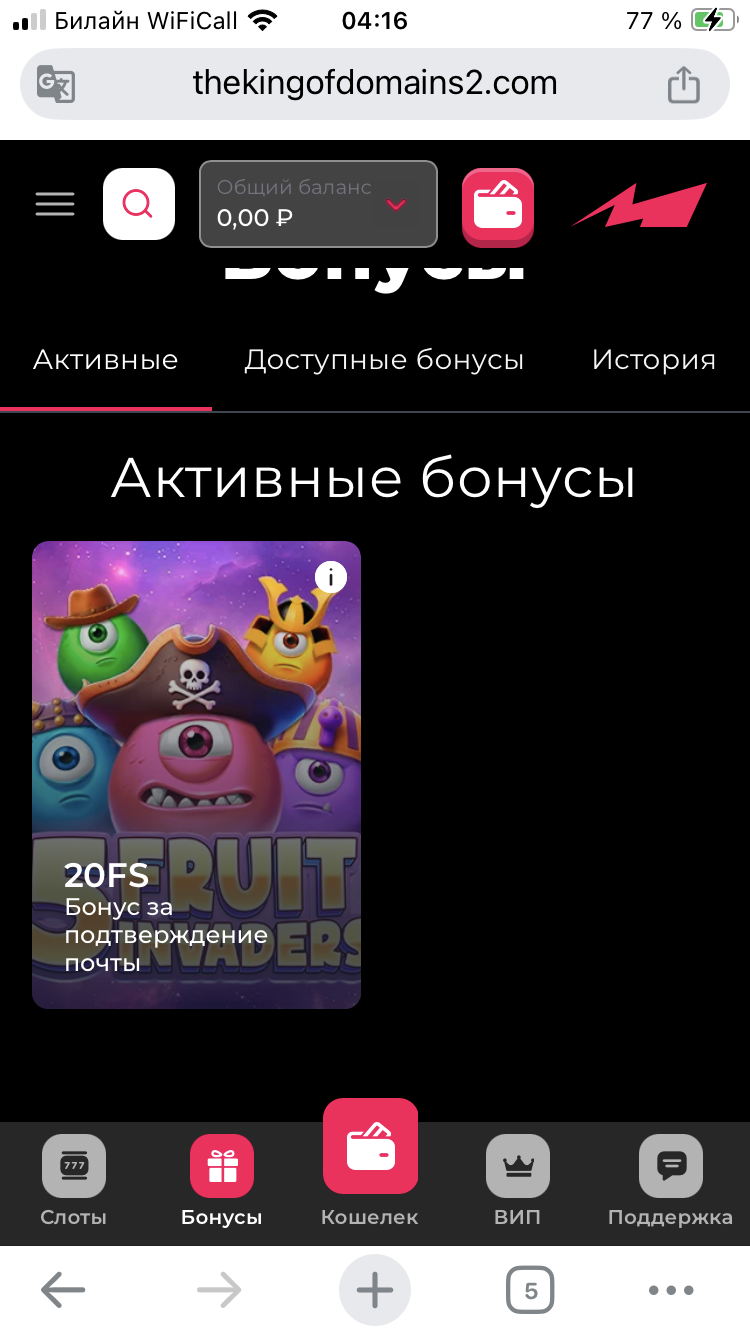750x1334 pixels.
Task: Open Поддержка chat
Action: click(670, 1181)
